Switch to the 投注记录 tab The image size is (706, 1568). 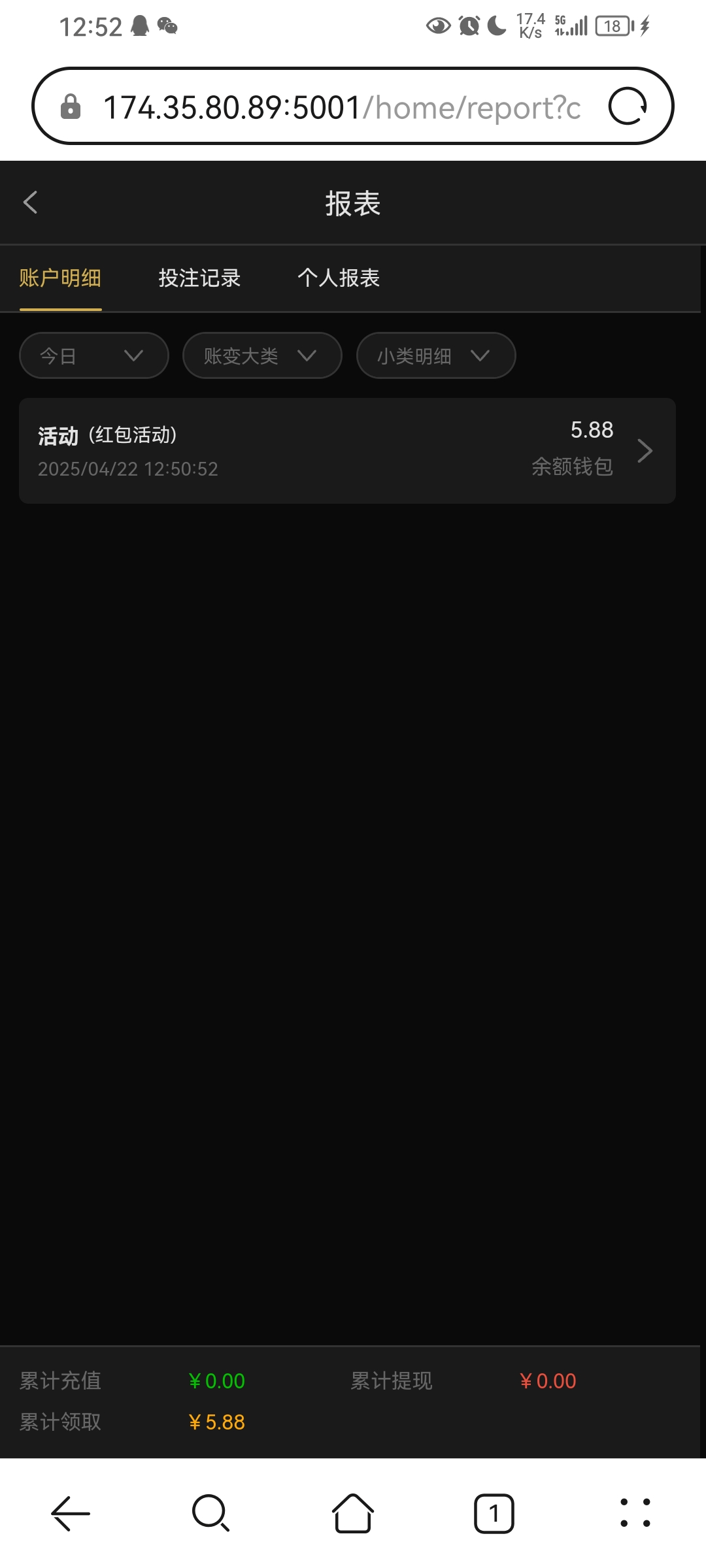199,278
